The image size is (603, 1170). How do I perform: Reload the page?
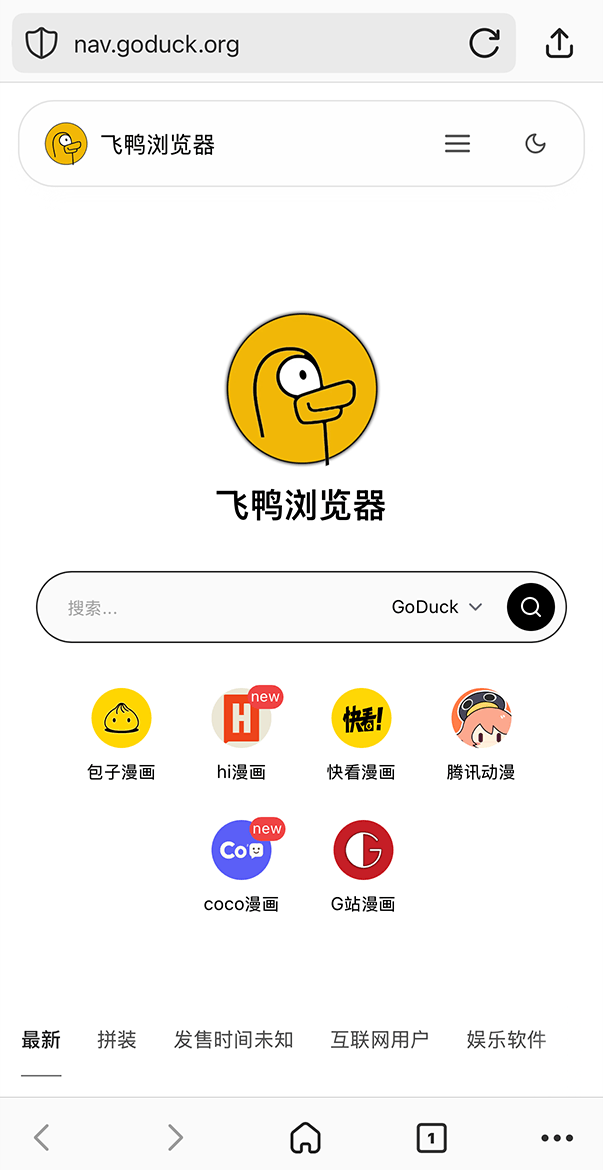tap(484, 43)
